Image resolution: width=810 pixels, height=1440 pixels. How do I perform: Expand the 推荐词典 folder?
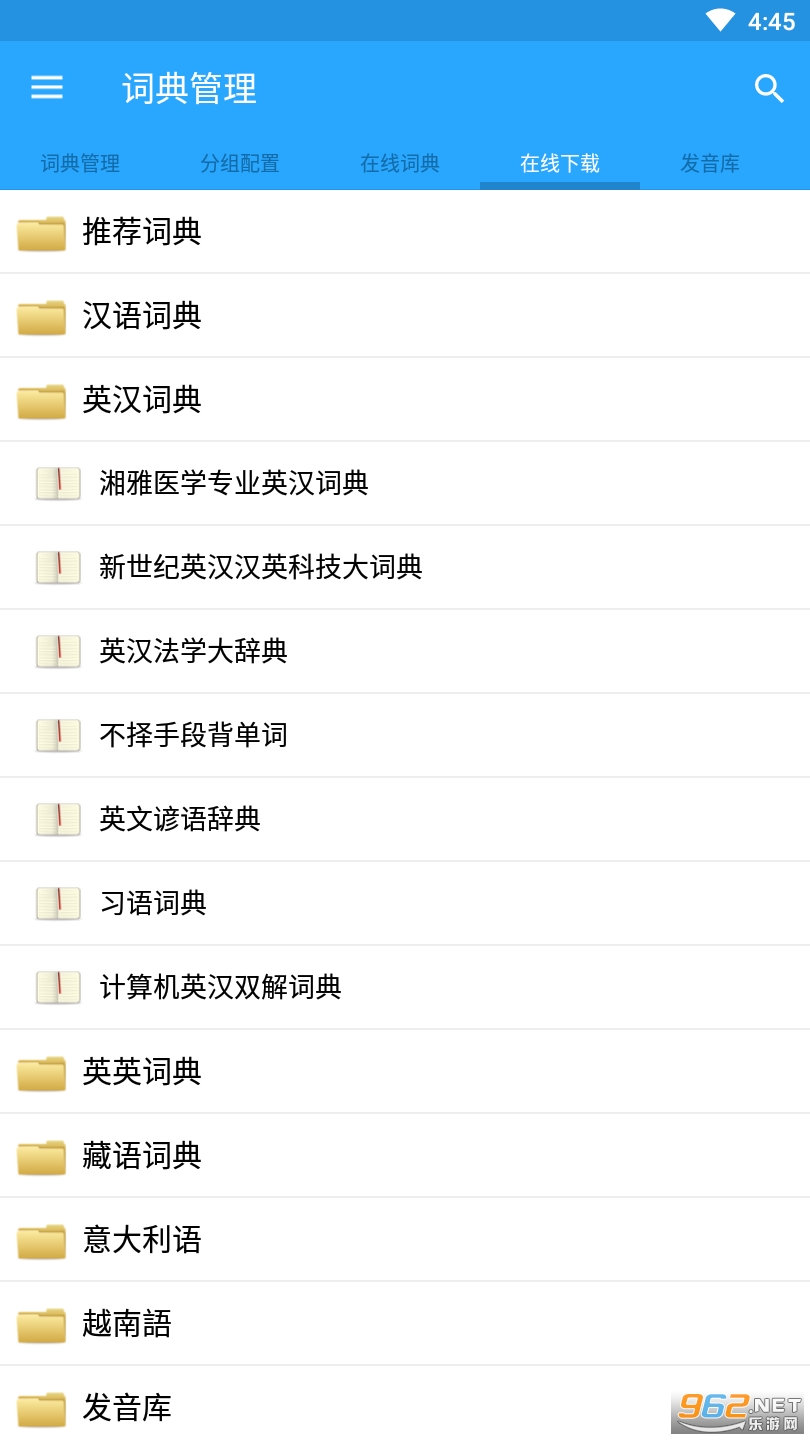pyautogui.click(x=142, y=232)
